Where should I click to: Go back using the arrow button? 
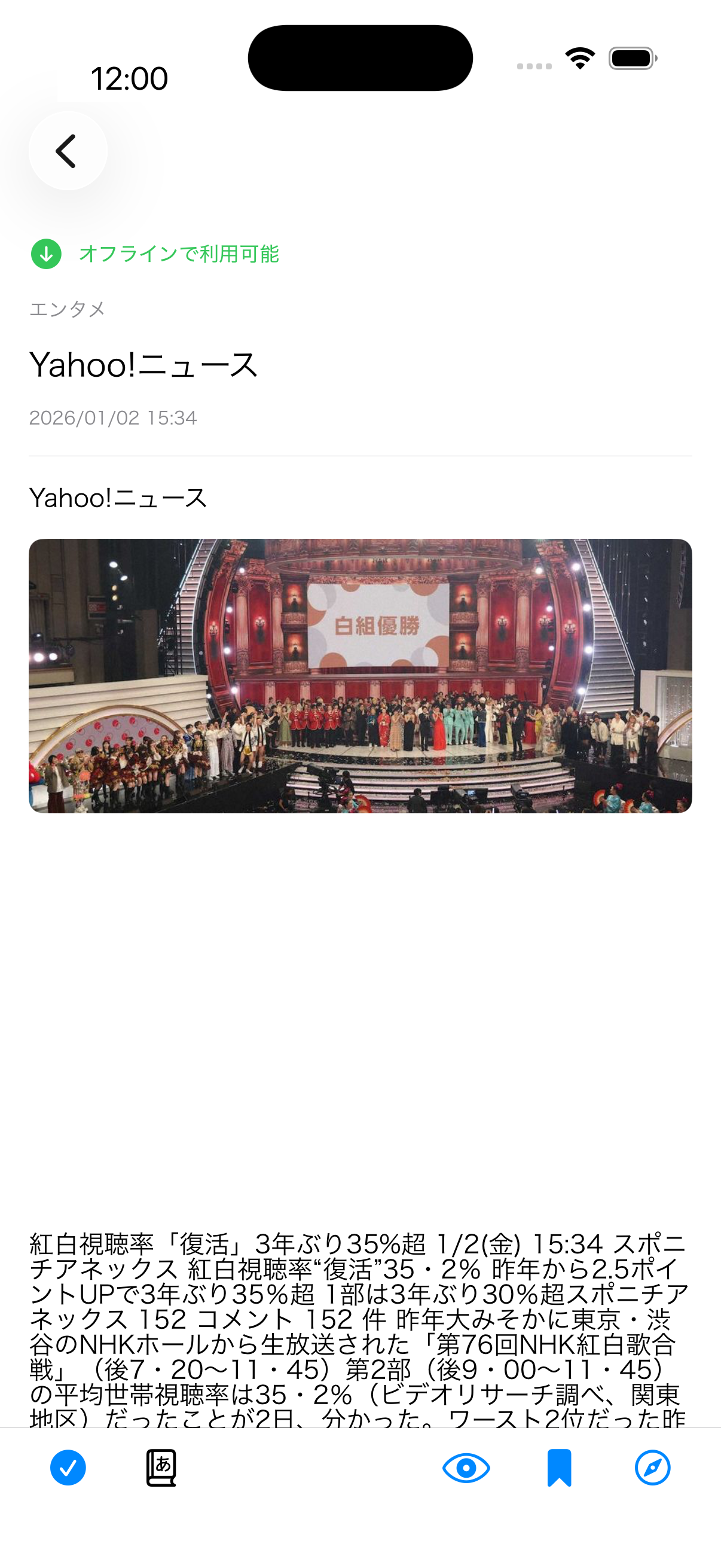(68, 151)
